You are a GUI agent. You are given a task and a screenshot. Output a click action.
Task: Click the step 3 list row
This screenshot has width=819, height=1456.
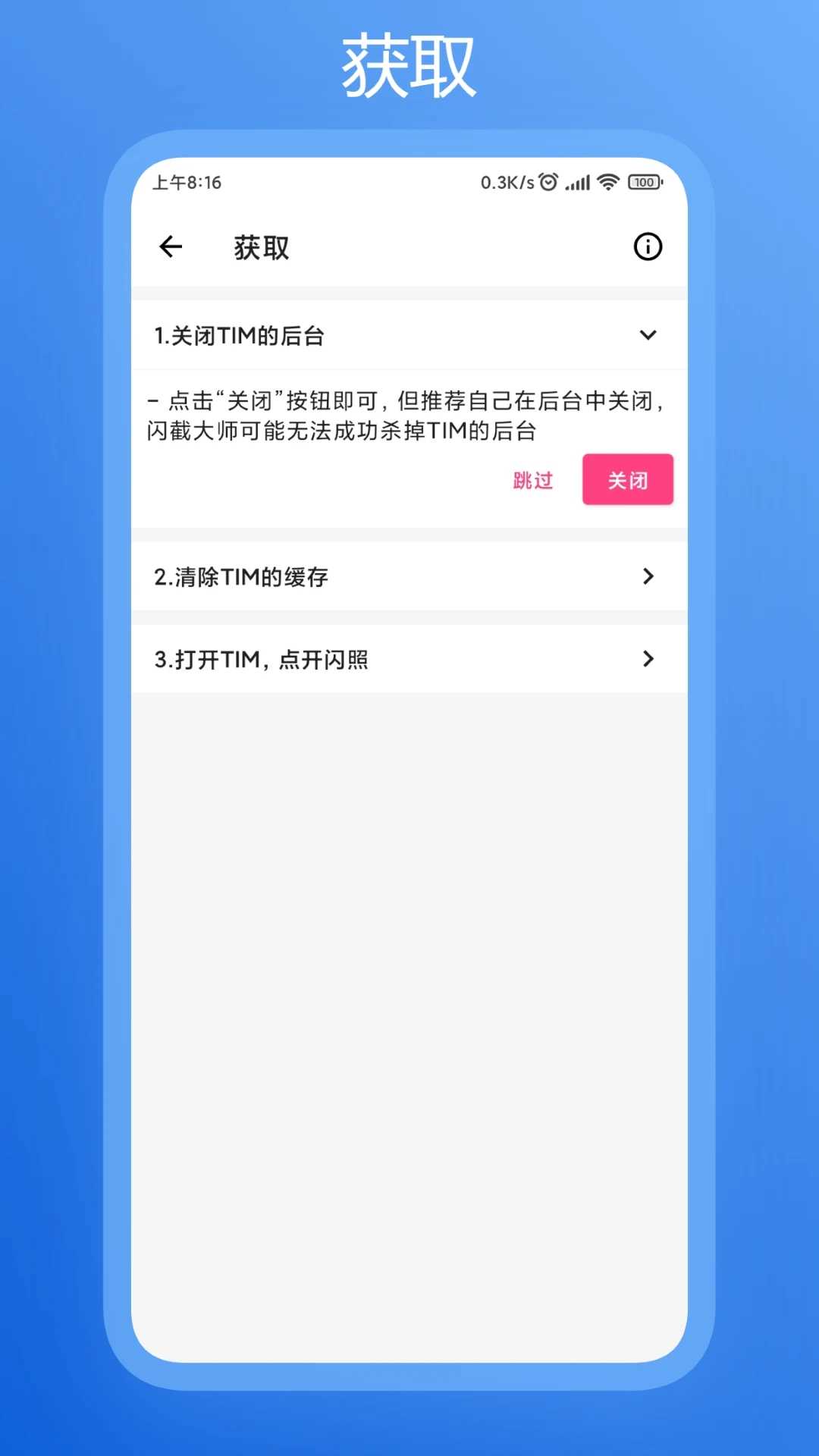pyautogui.click(x=409, y=659)
